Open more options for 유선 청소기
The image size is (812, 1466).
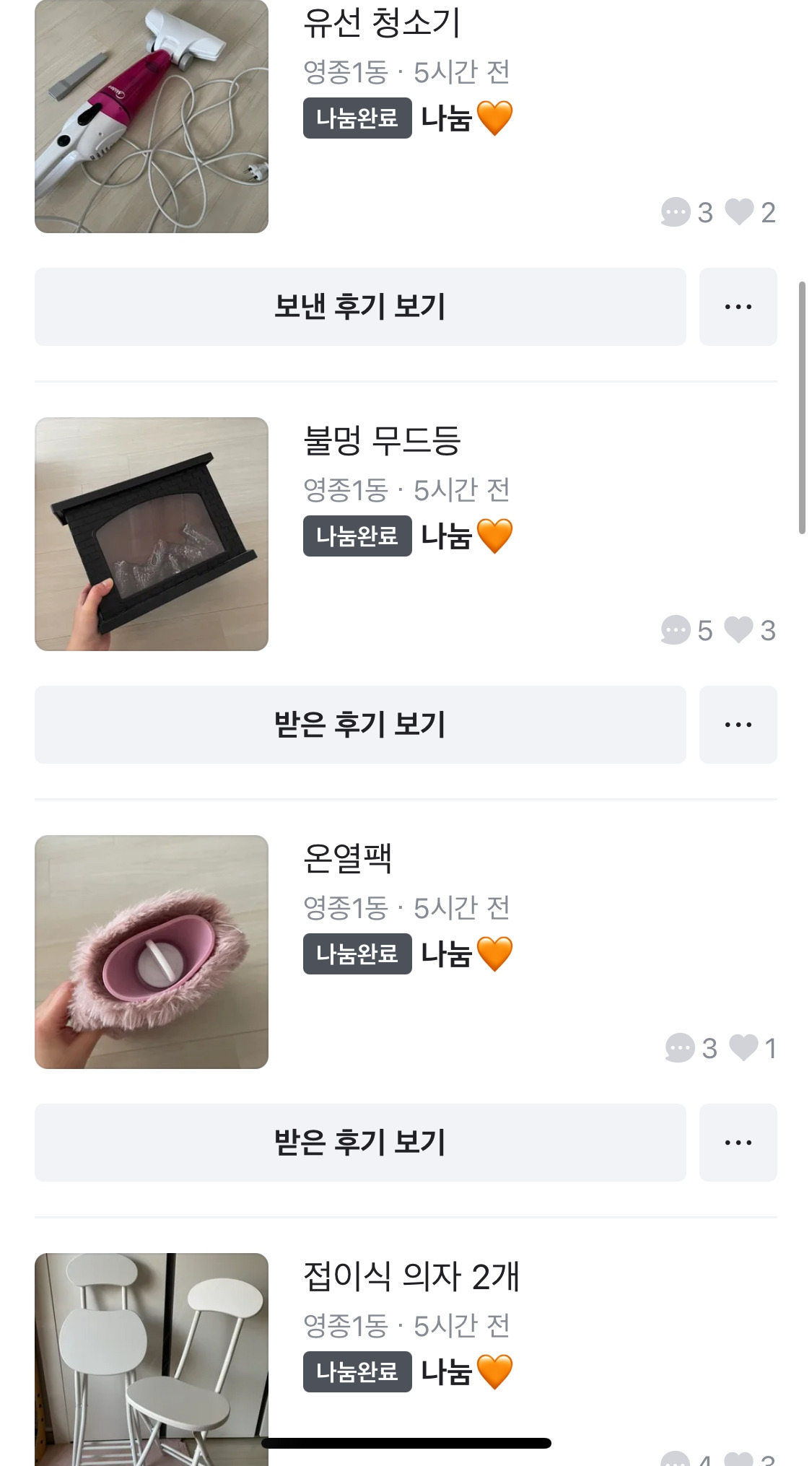[738, 307]
